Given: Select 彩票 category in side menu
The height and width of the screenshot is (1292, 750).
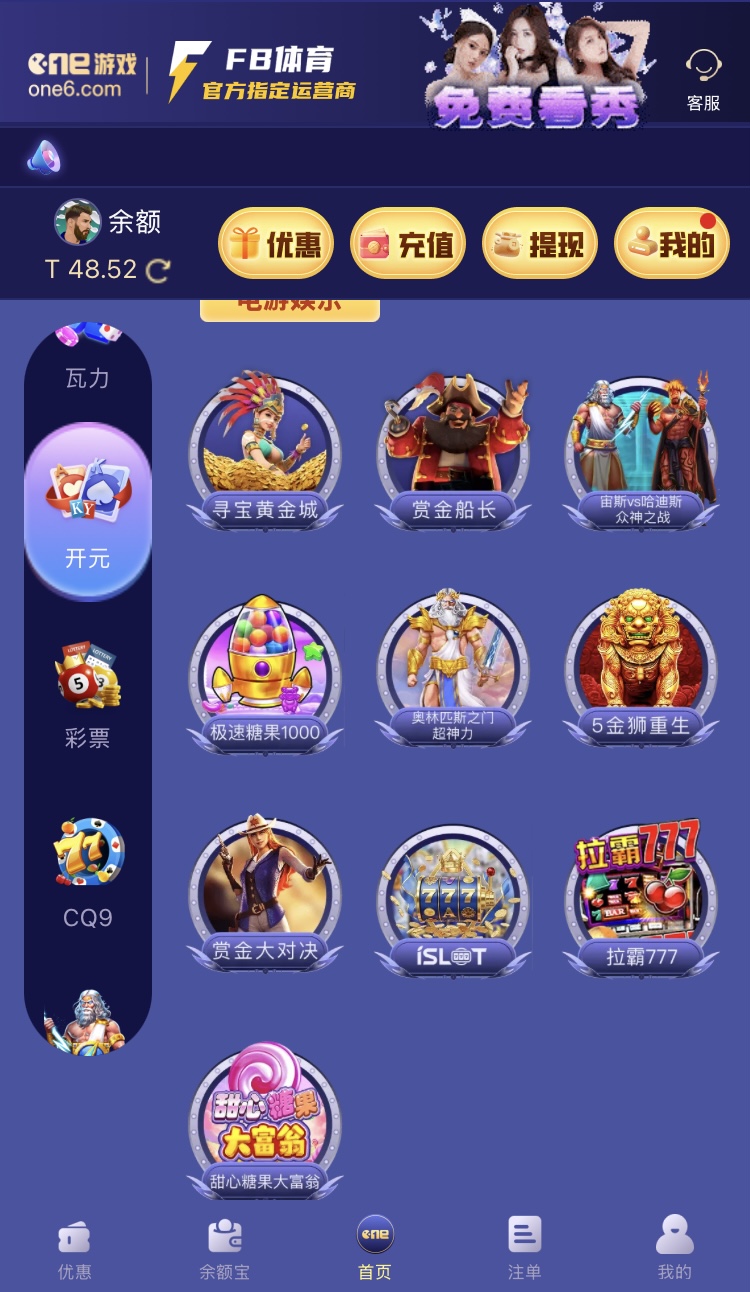Looking at the screenshot, I should (x=88, y=695).
